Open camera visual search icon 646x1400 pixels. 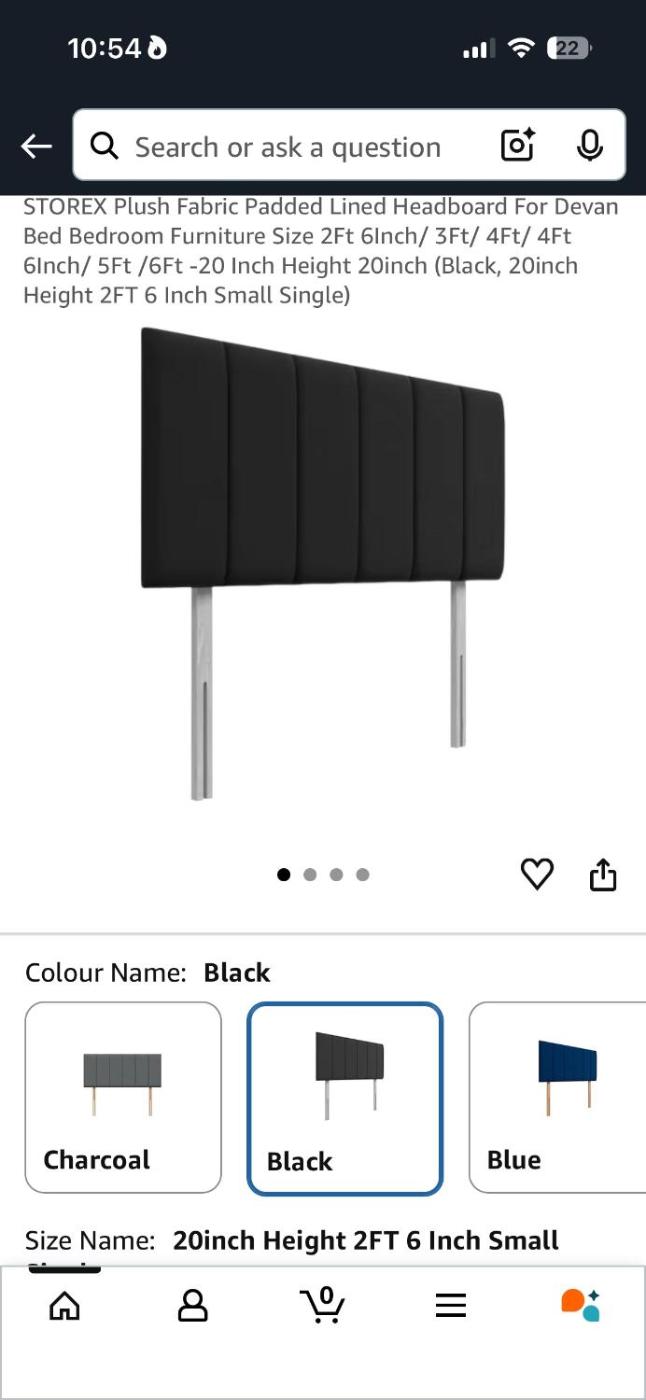click(x=518, y=146)
